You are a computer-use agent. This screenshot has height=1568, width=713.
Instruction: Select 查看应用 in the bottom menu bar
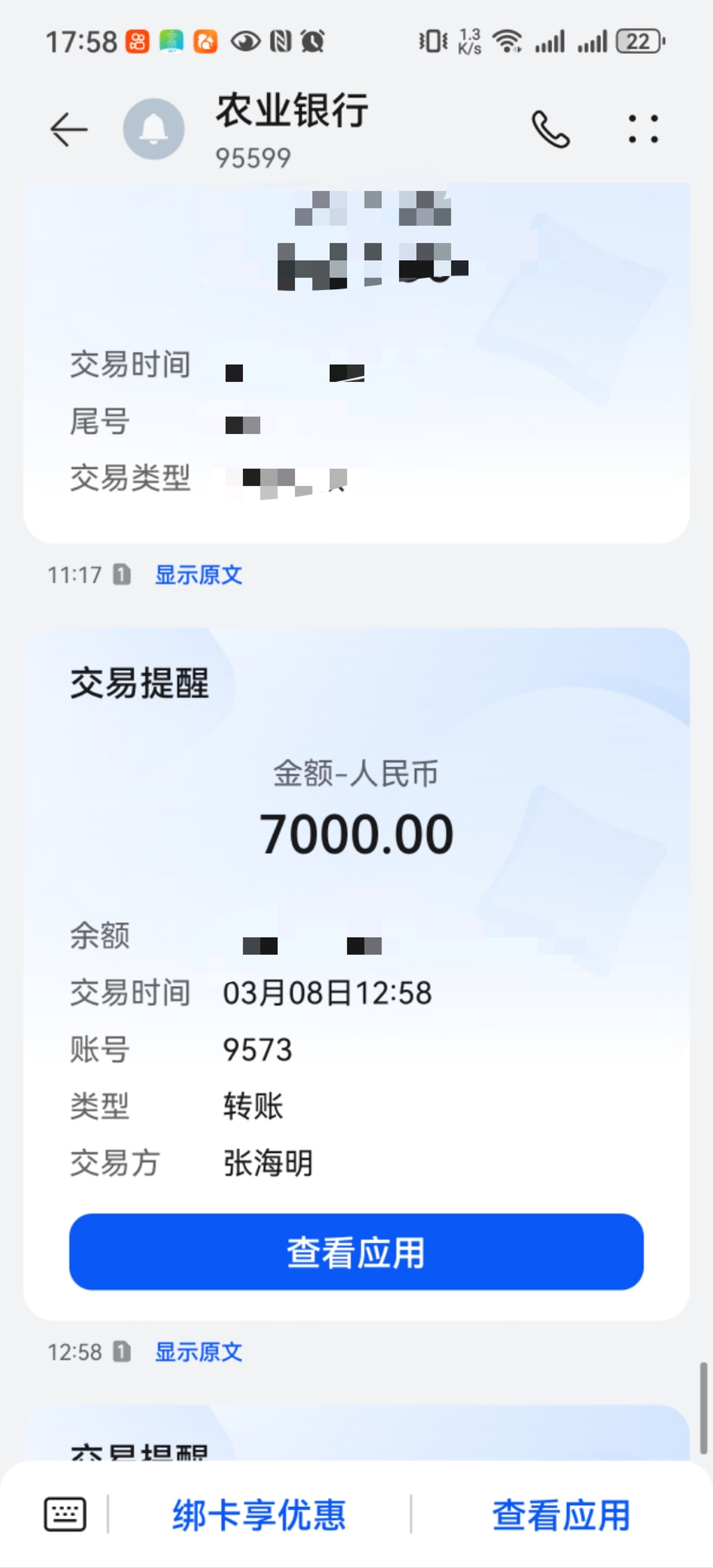pos(561,1515)
